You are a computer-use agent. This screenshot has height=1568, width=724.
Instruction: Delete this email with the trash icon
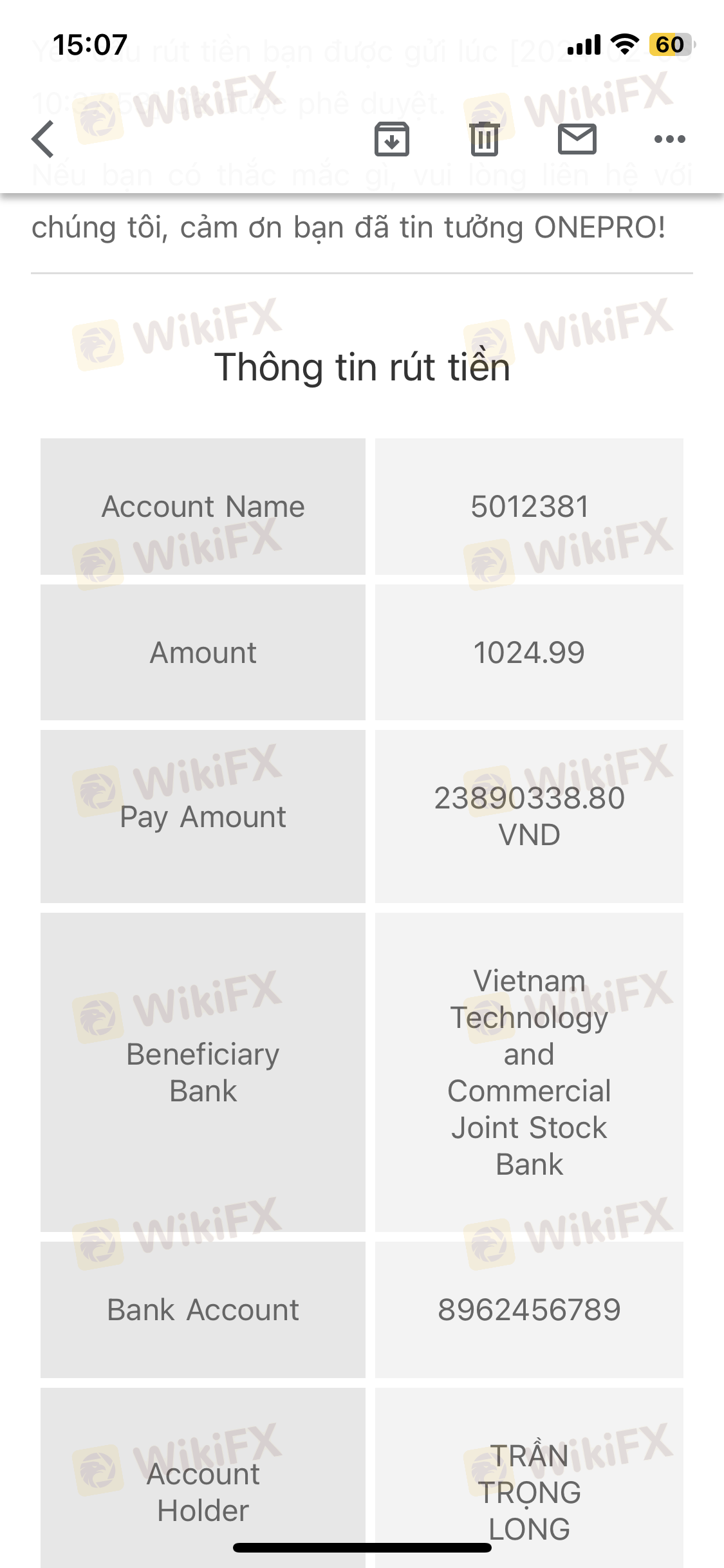point(485,139)
